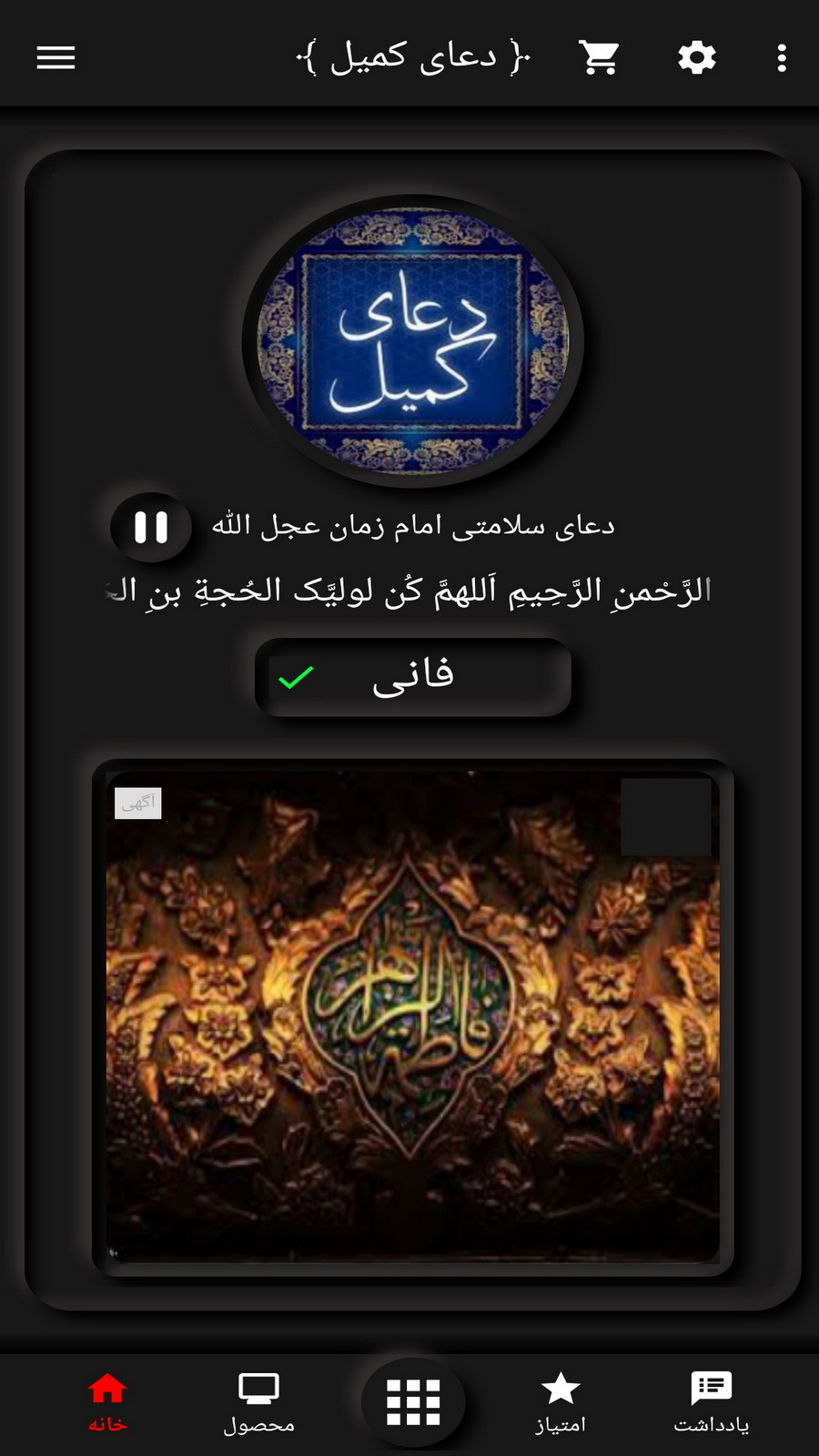Open the center grid menu button
The width and height of the screenshot is (819, 1456).
[413, 1401]
